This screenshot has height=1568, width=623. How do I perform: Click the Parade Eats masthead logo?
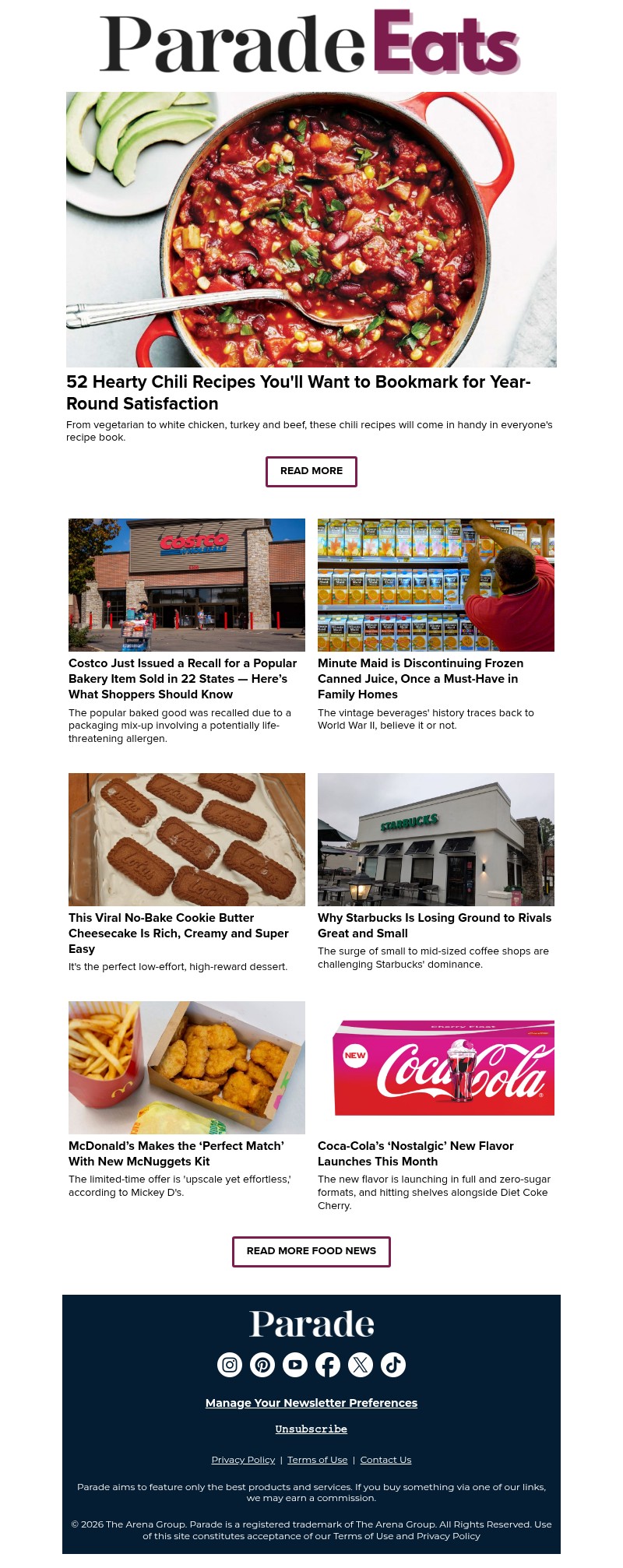point(311,41)
